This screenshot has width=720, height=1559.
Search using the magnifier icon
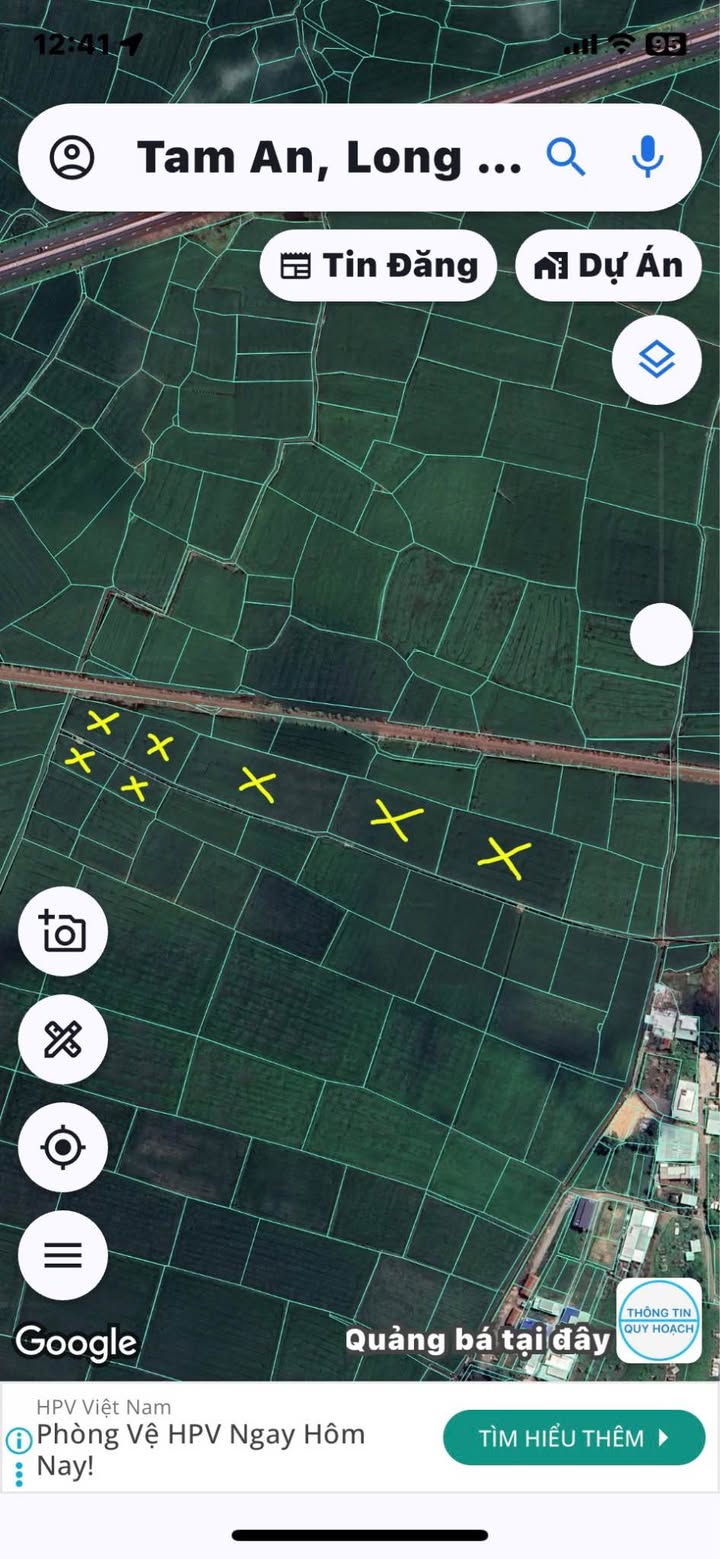(x=565, y=157)
